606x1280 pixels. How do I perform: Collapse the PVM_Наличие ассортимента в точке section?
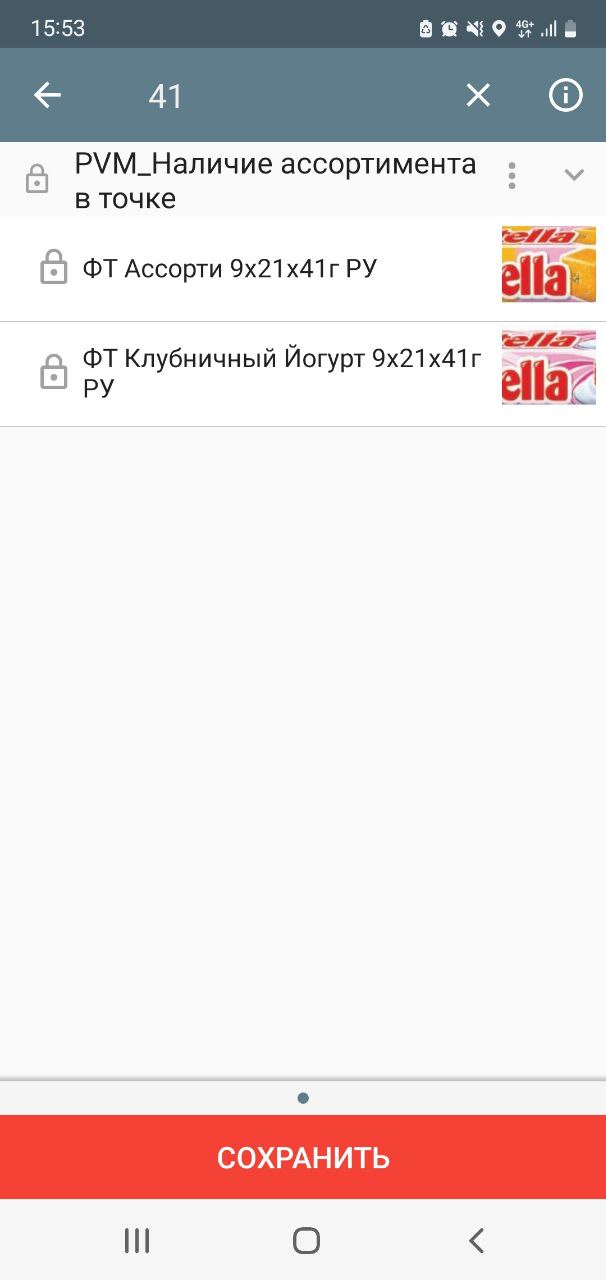point(574,175)
